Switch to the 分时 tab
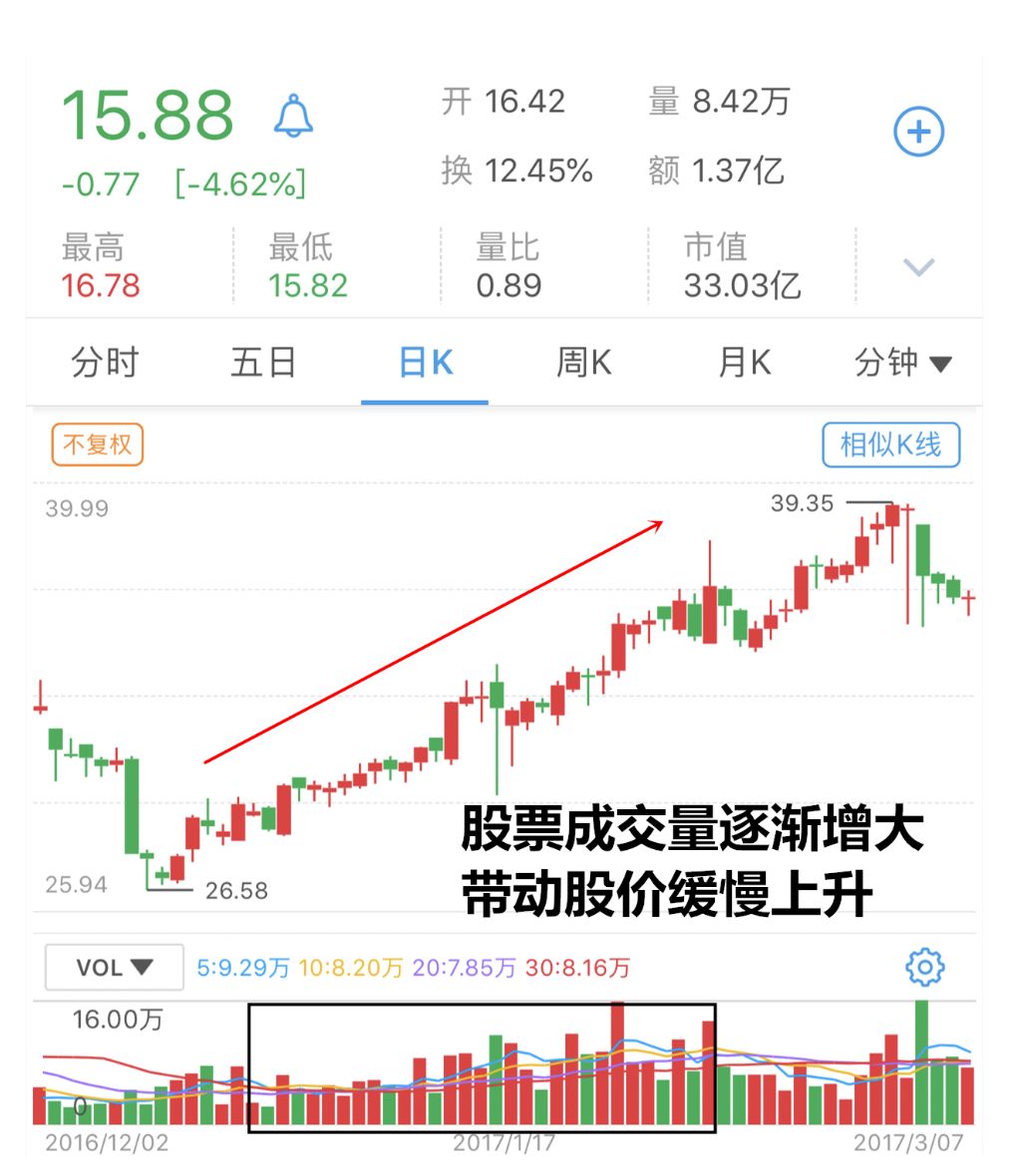 104,363
